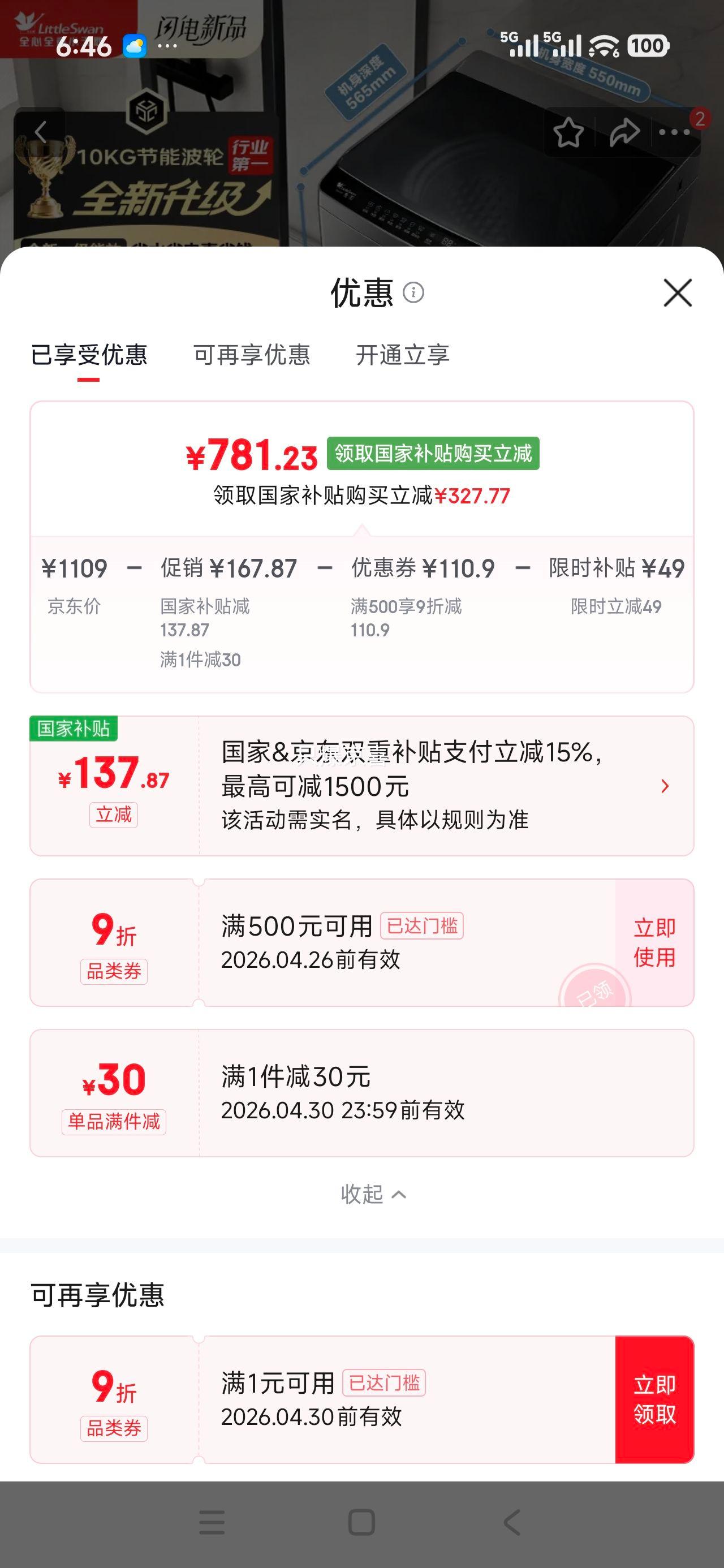Tap the 已达门槛 badge on 满500元 coupon
The width and height of the screenshot is (724, 1568).
421,926
